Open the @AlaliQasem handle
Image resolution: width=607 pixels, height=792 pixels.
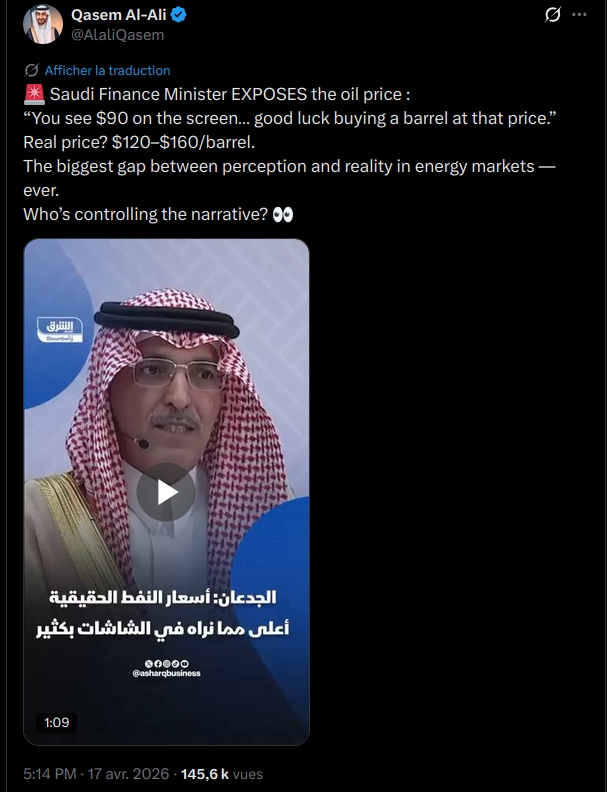pyautogui.click(x=117, y=35)
